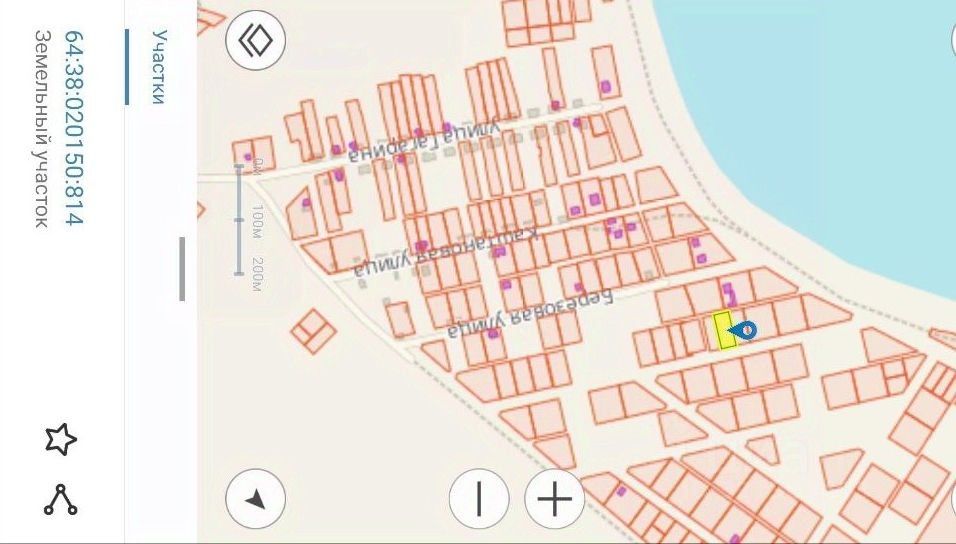Tap the blue marker on the yellow parcel

[743, 330]
